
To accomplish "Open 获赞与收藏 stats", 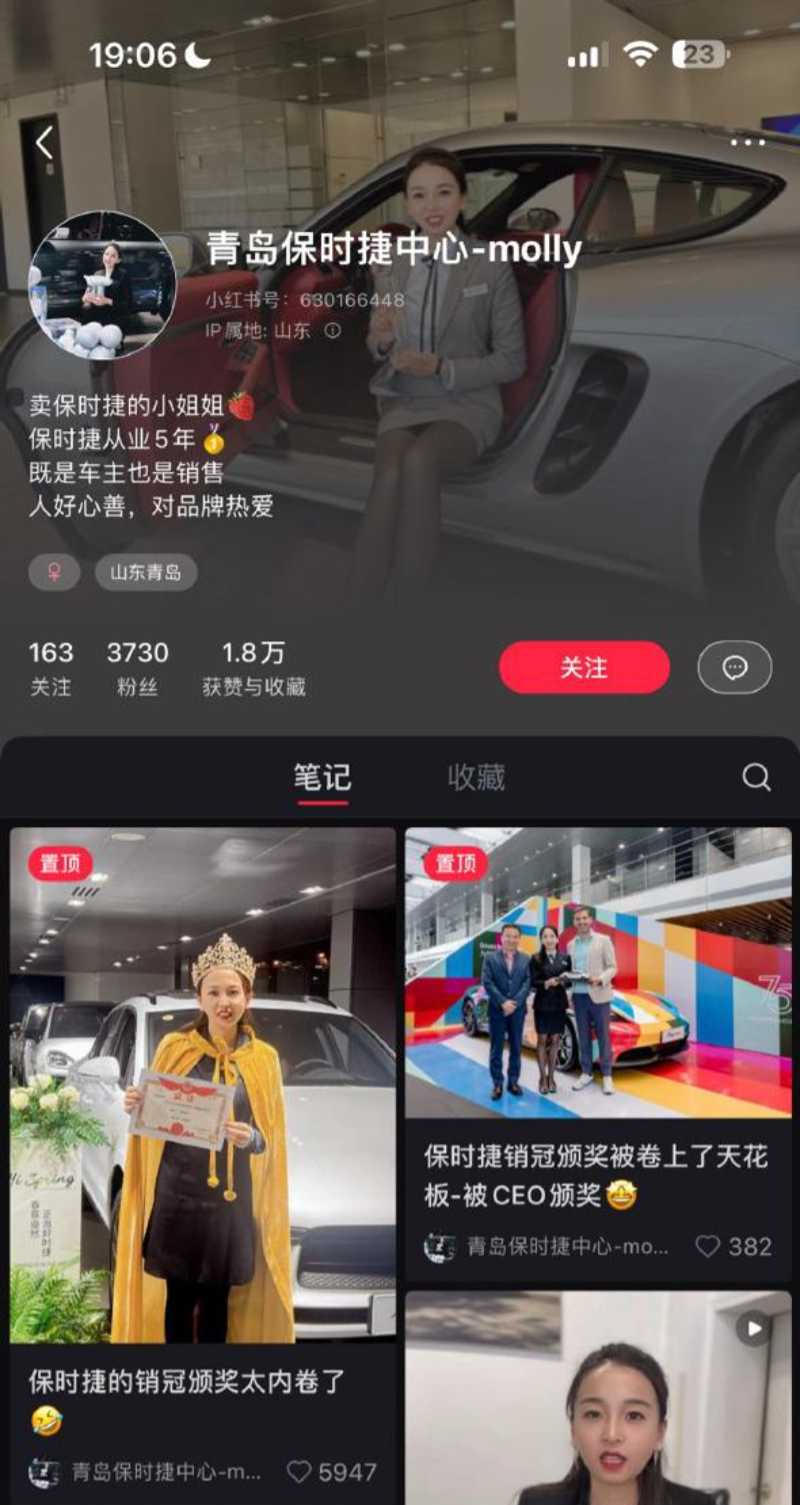I will (254, 668).
